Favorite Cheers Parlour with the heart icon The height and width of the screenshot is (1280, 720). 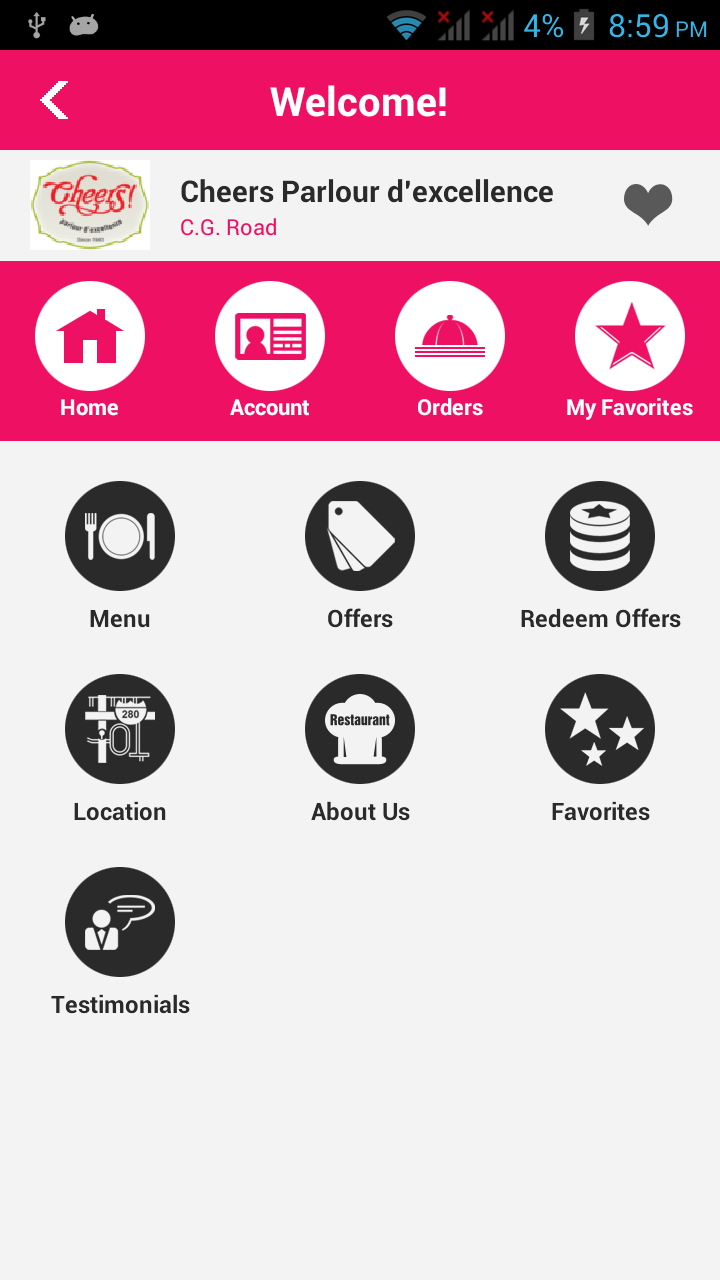(647, 204)
